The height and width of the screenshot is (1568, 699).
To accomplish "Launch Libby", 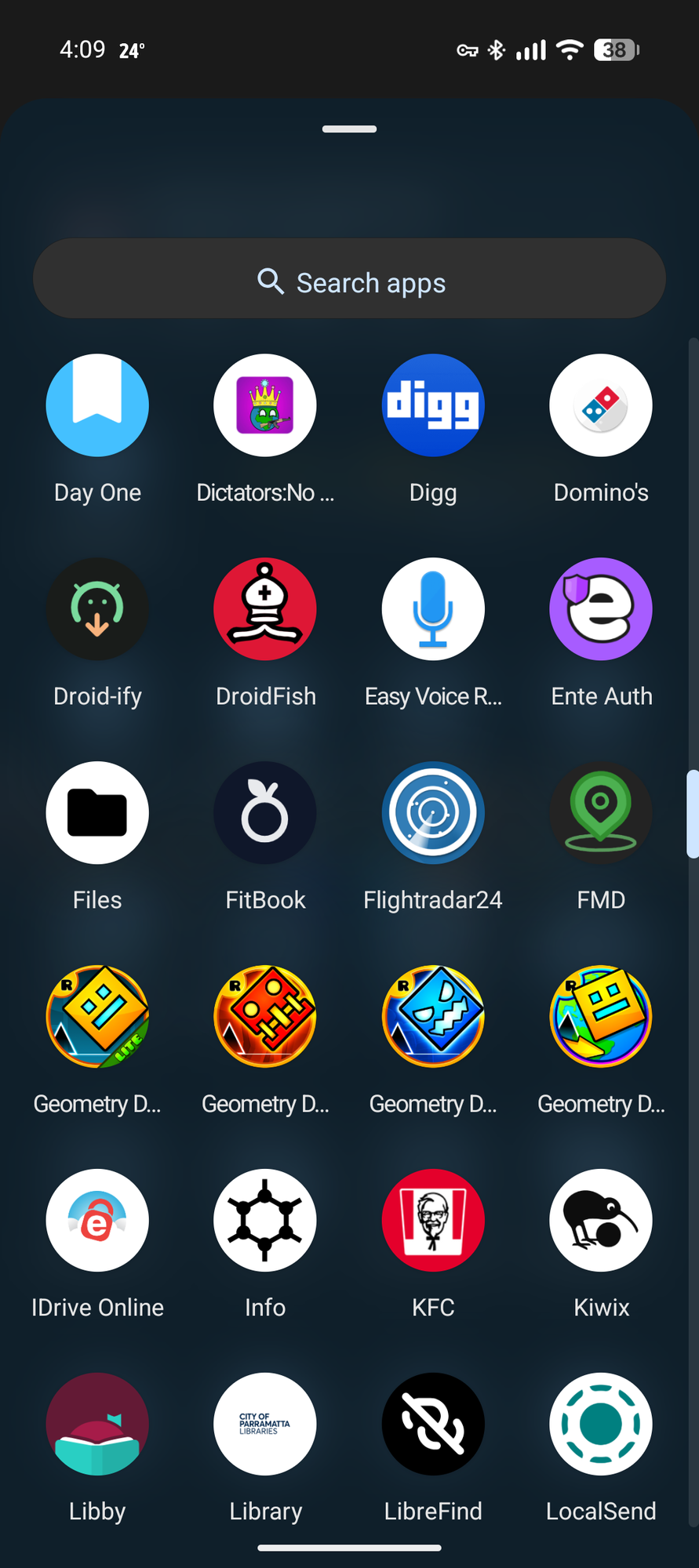I will (97, 1425).
